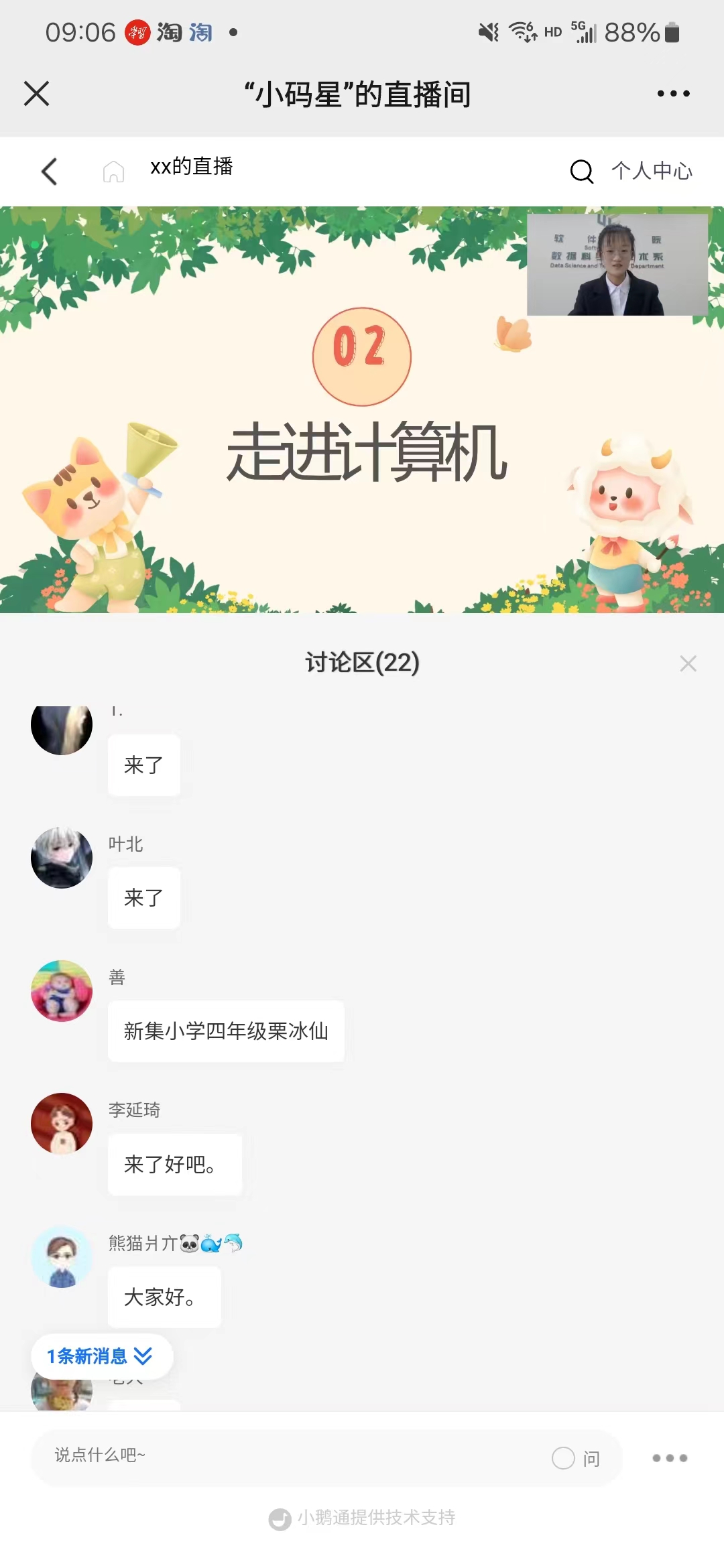Toggle the 问 question option
The image size is (724, 1568).
575,1458
